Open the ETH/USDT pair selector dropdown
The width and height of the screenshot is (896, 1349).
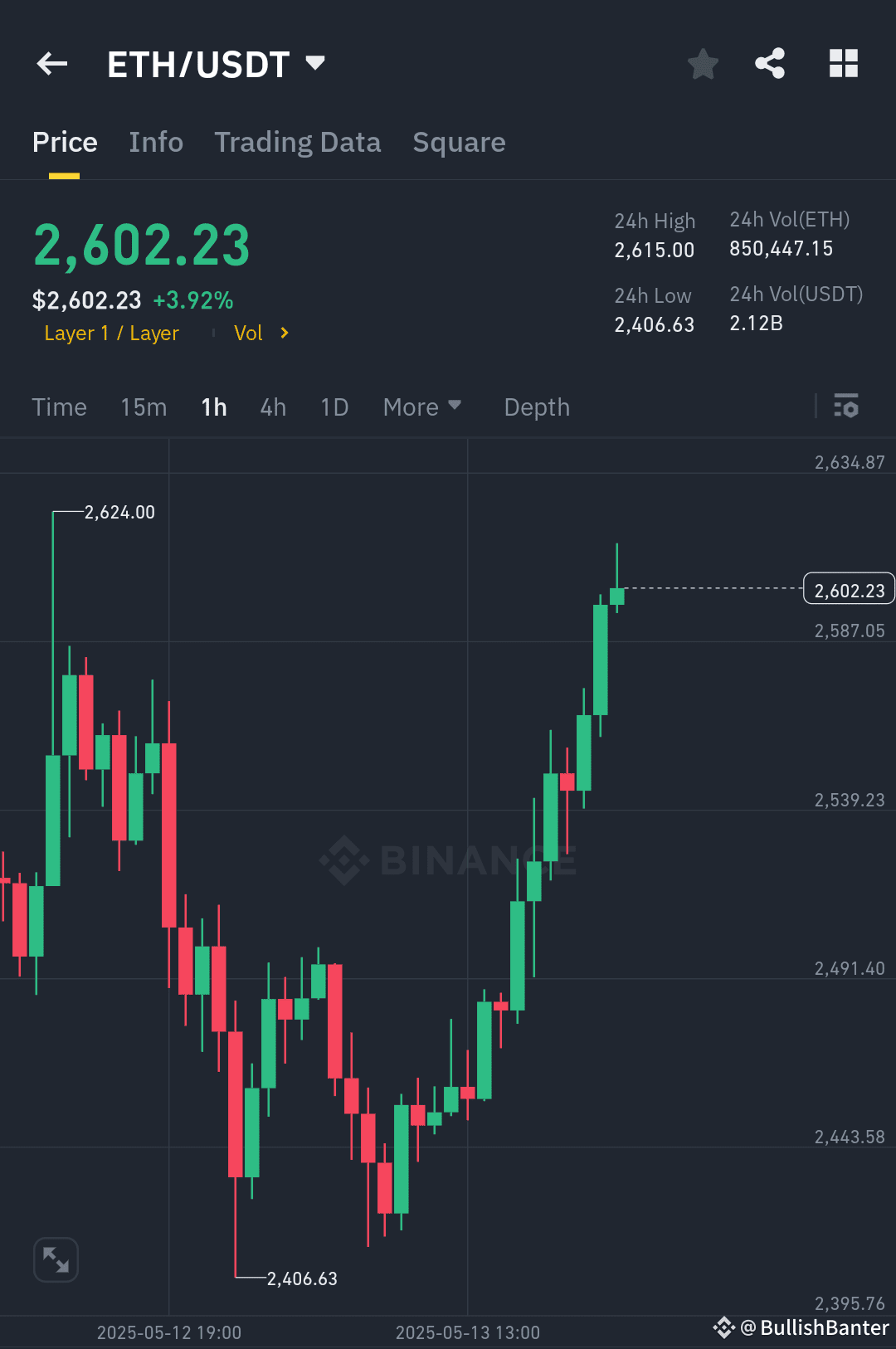pyautogui.click(x=314, y=62)
